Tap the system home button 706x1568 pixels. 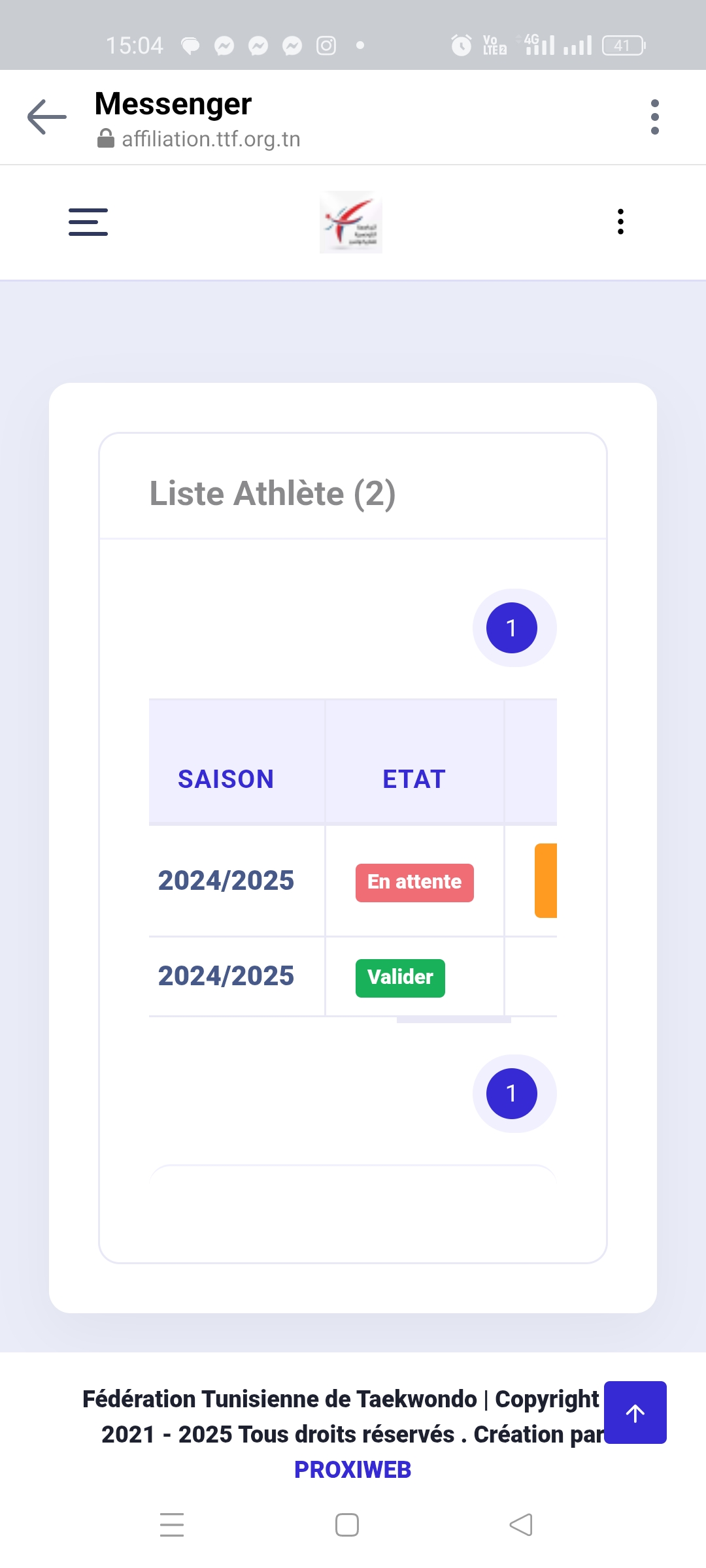[346, 1525]
